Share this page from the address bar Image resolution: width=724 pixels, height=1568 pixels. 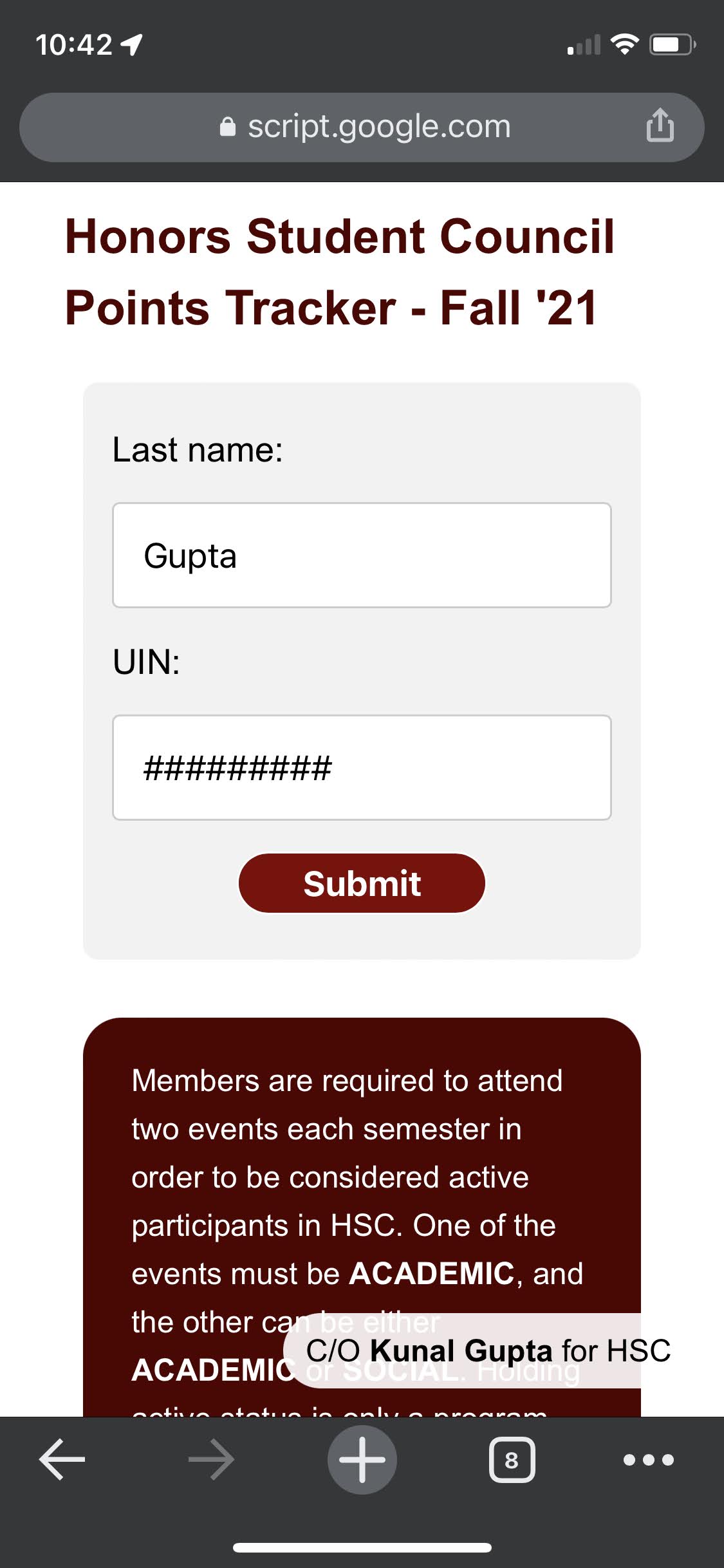pos(660,126)
